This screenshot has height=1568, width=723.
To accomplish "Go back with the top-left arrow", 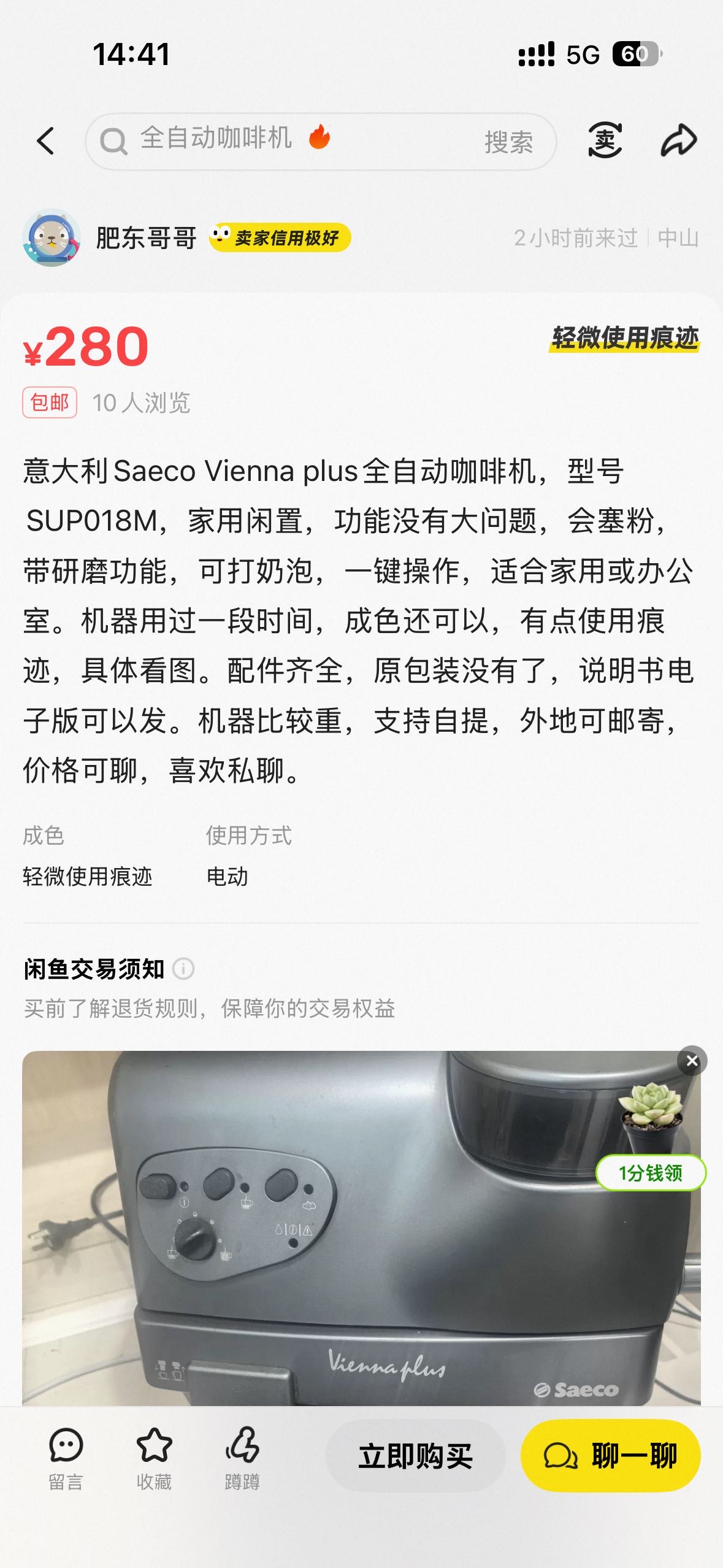I will (x=46, y=141).
